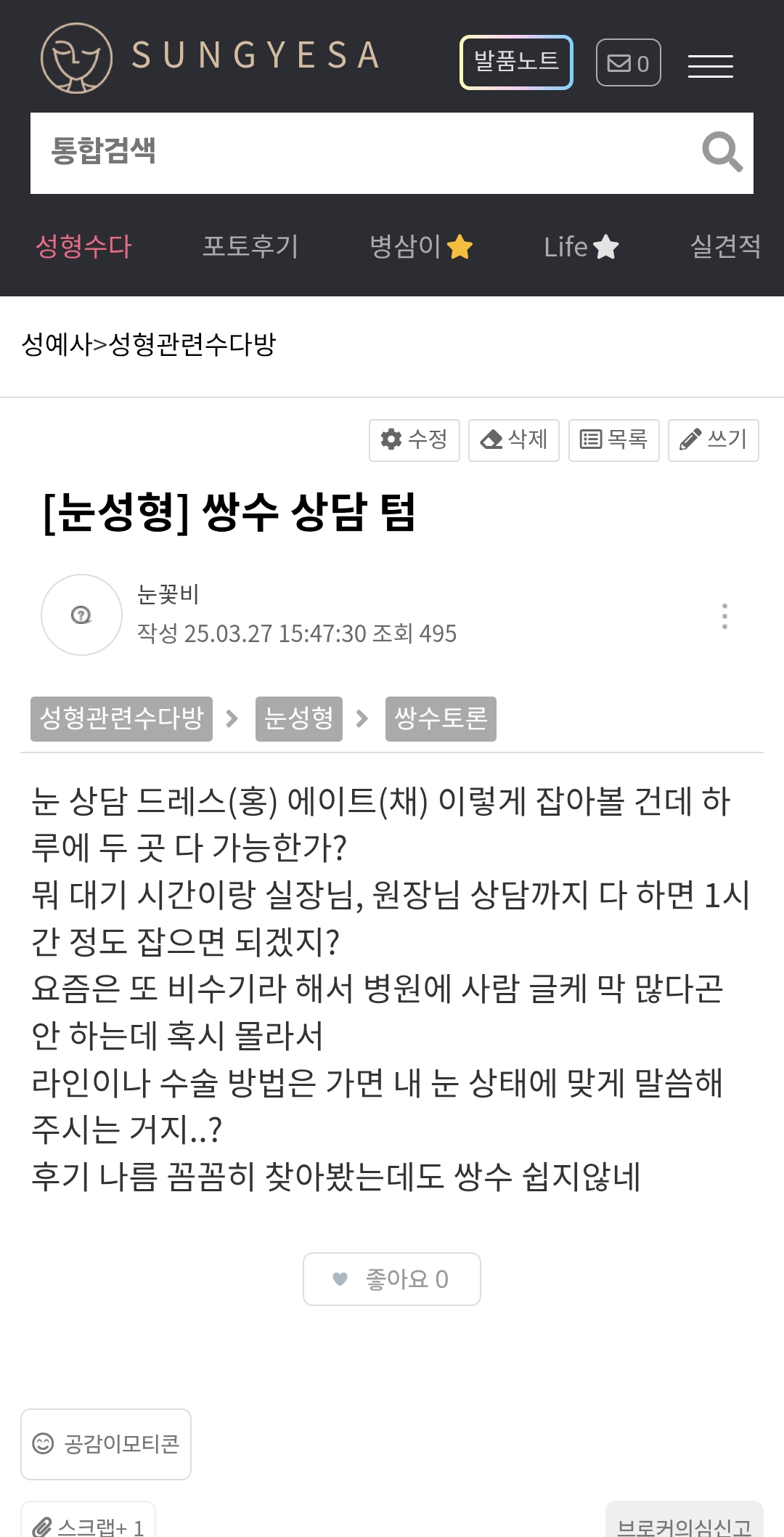Switch to the 실견적 tab
Image resolution: width=784 pixels, height=1537 pixels.
point(725,246)
